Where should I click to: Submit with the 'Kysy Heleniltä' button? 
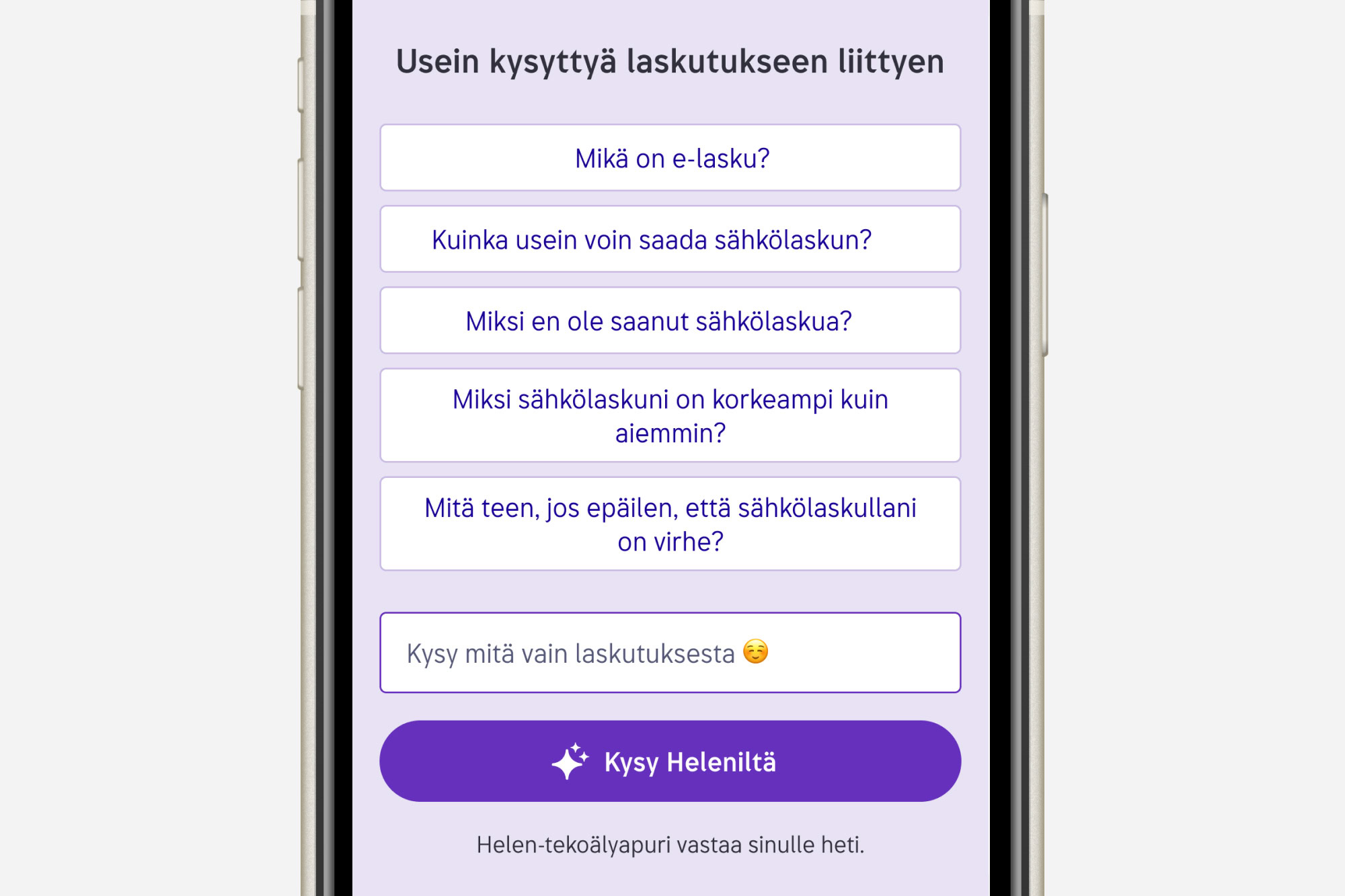tap(670, 762)
